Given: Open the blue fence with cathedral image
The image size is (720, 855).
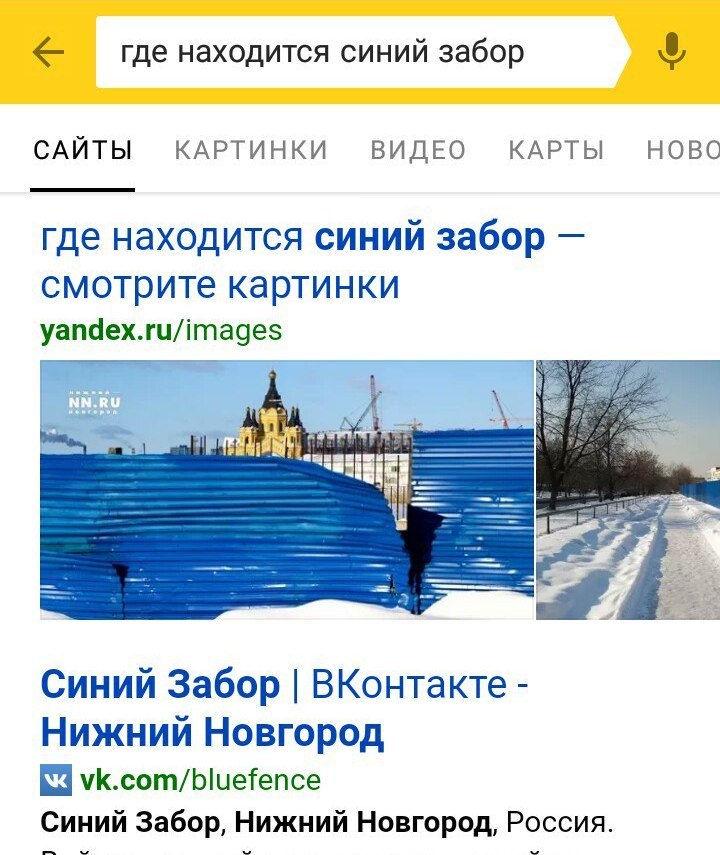Looking at the screenshot, I should click(x=287, y=490).
